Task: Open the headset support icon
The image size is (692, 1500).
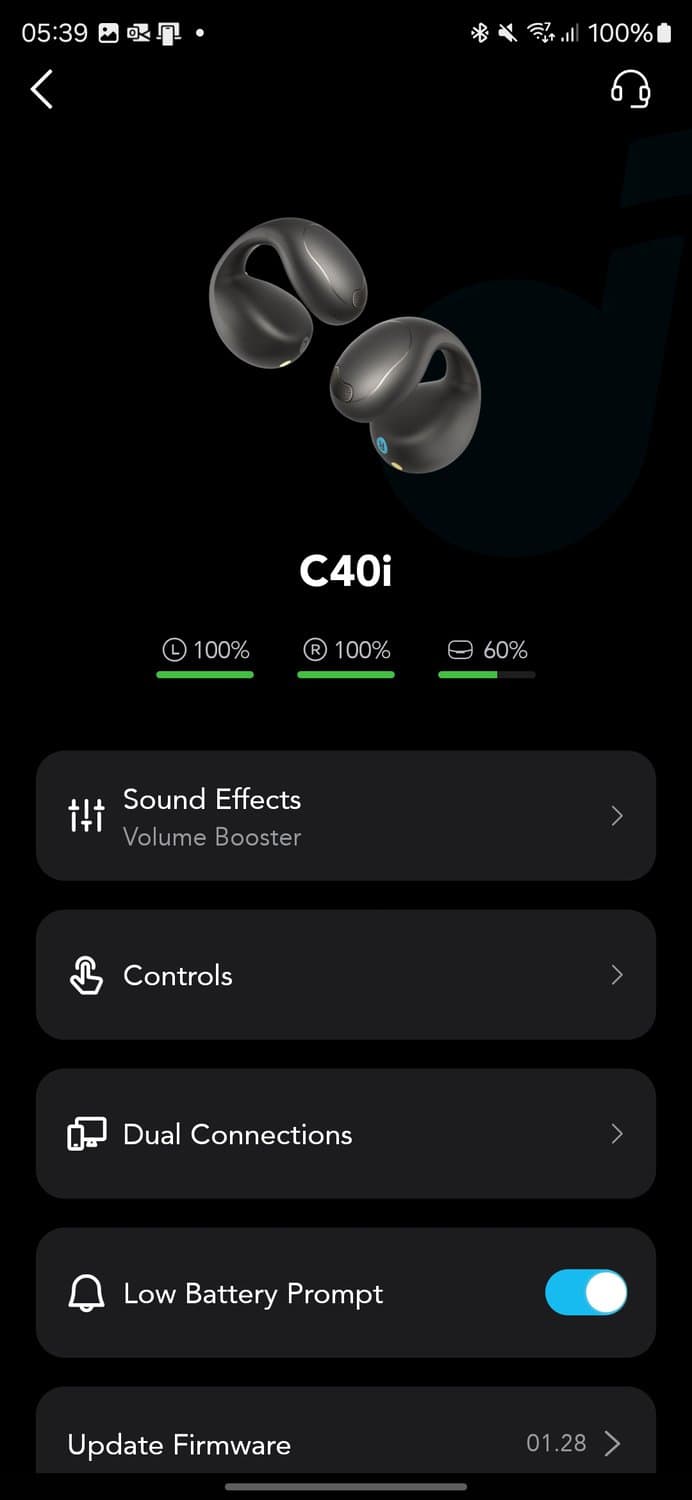Action: [630, 90]
